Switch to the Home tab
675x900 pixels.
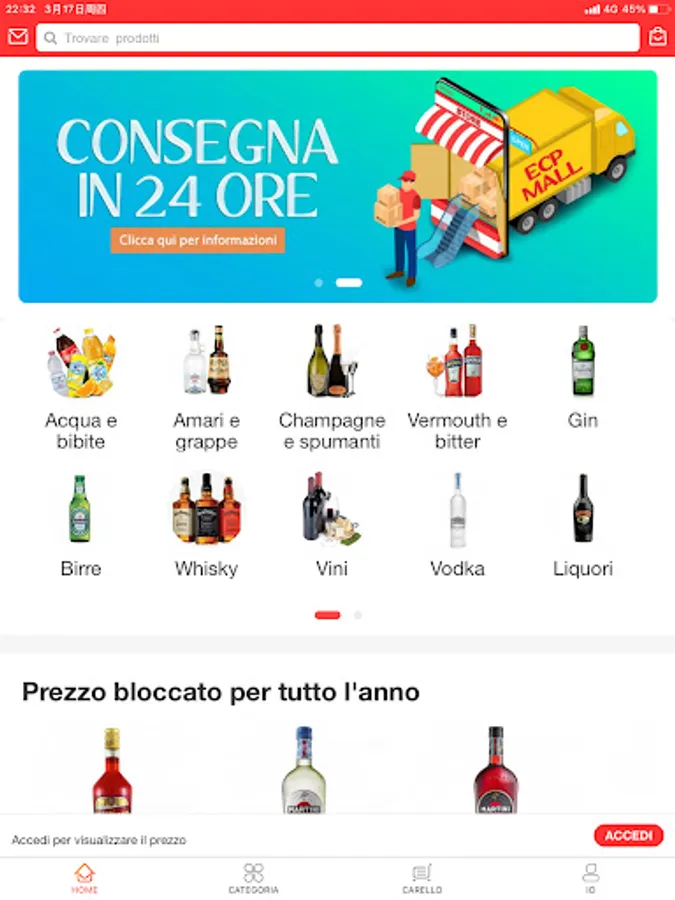pyautogui.click(x=85, y=878)
